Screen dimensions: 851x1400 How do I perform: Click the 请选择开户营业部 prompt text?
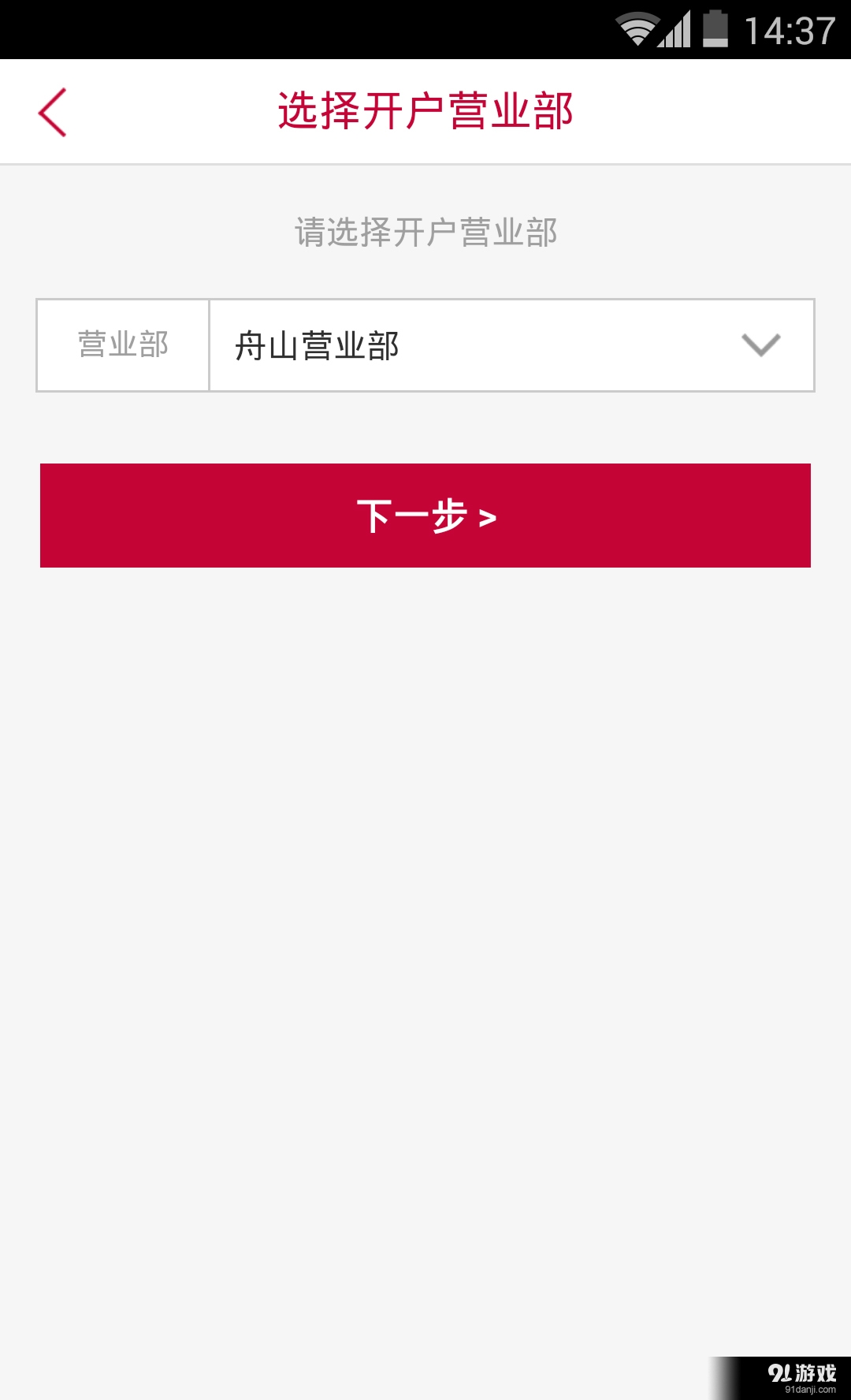[425, 231]
